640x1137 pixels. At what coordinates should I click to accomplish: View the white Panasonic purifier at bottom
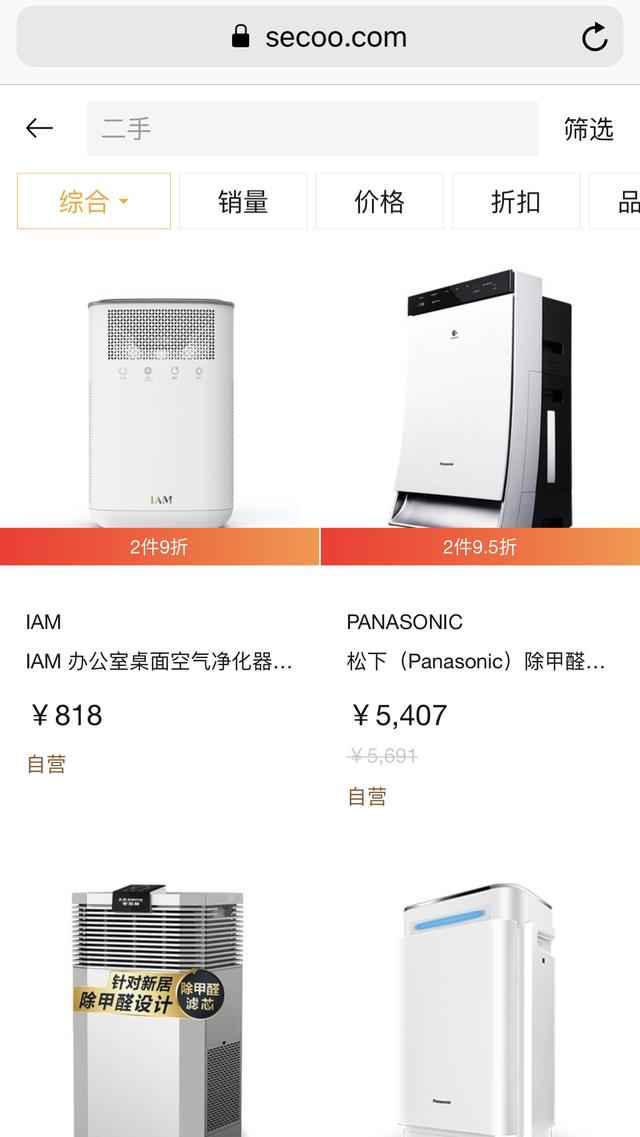[480, 1010]
